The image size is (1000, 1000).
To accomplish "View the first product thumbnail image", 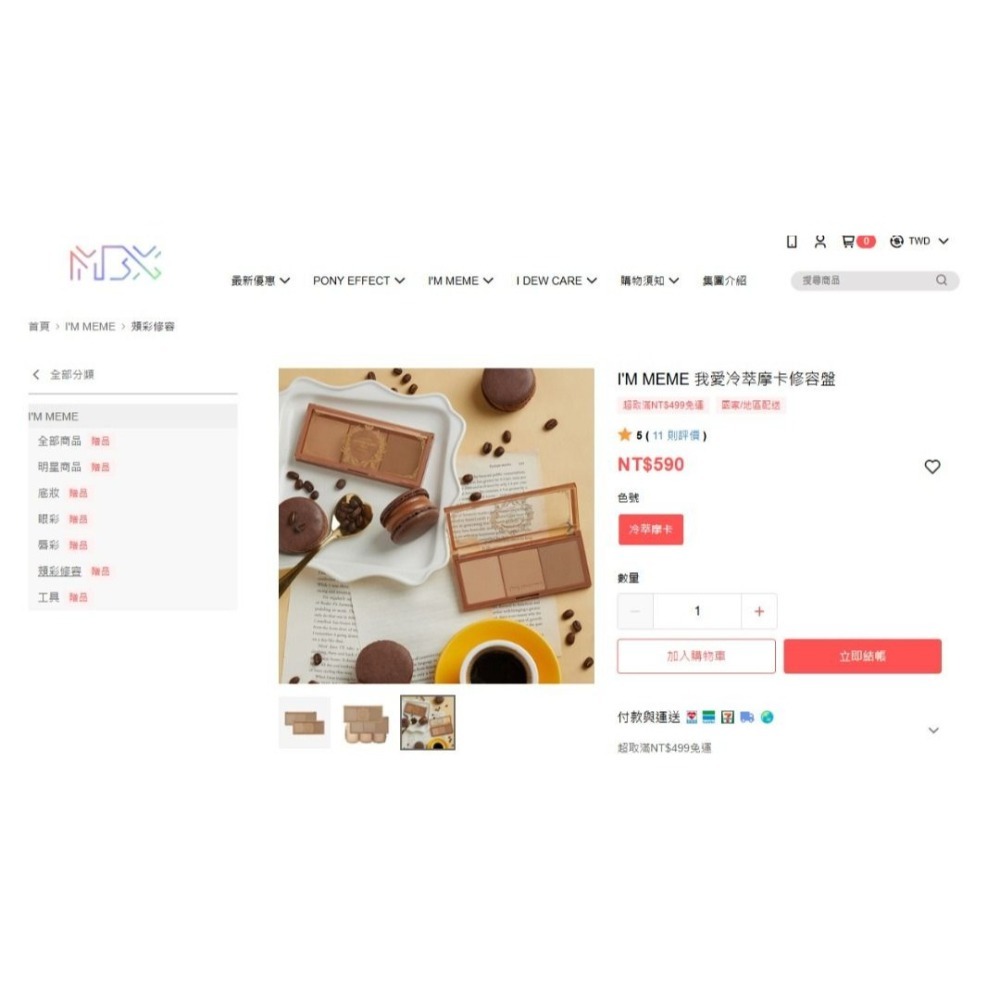I will pyautogui.click(x=304, y=723).
